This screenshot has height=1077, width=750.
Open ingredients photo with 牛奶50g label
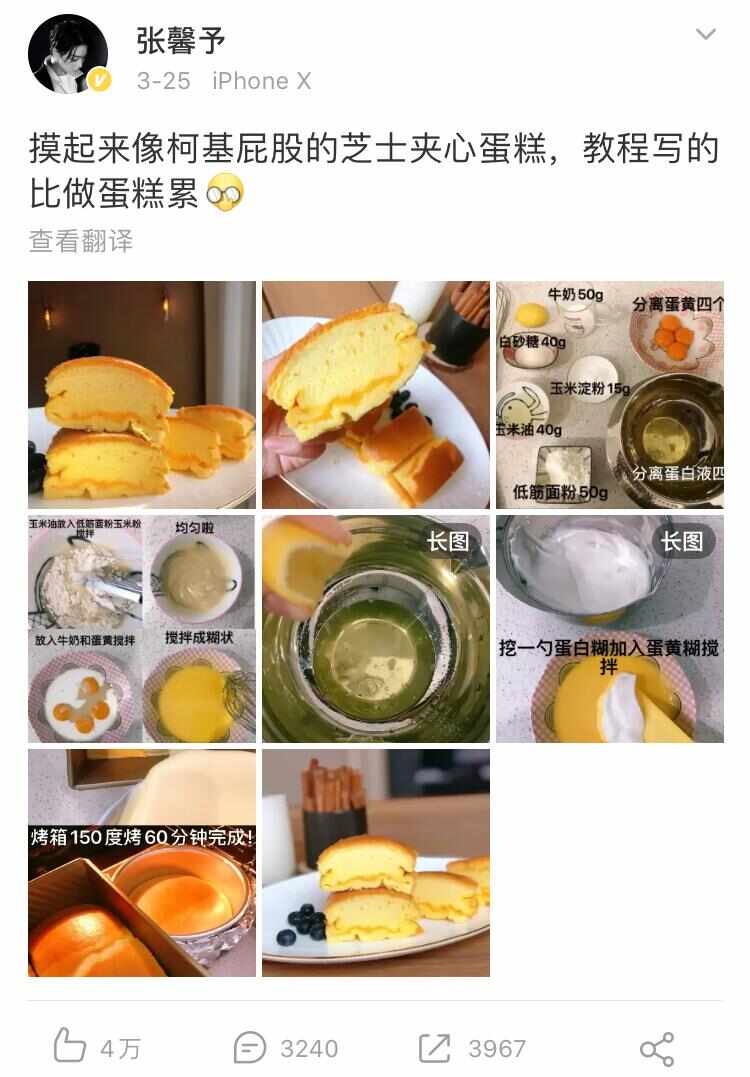coord(609,395)
